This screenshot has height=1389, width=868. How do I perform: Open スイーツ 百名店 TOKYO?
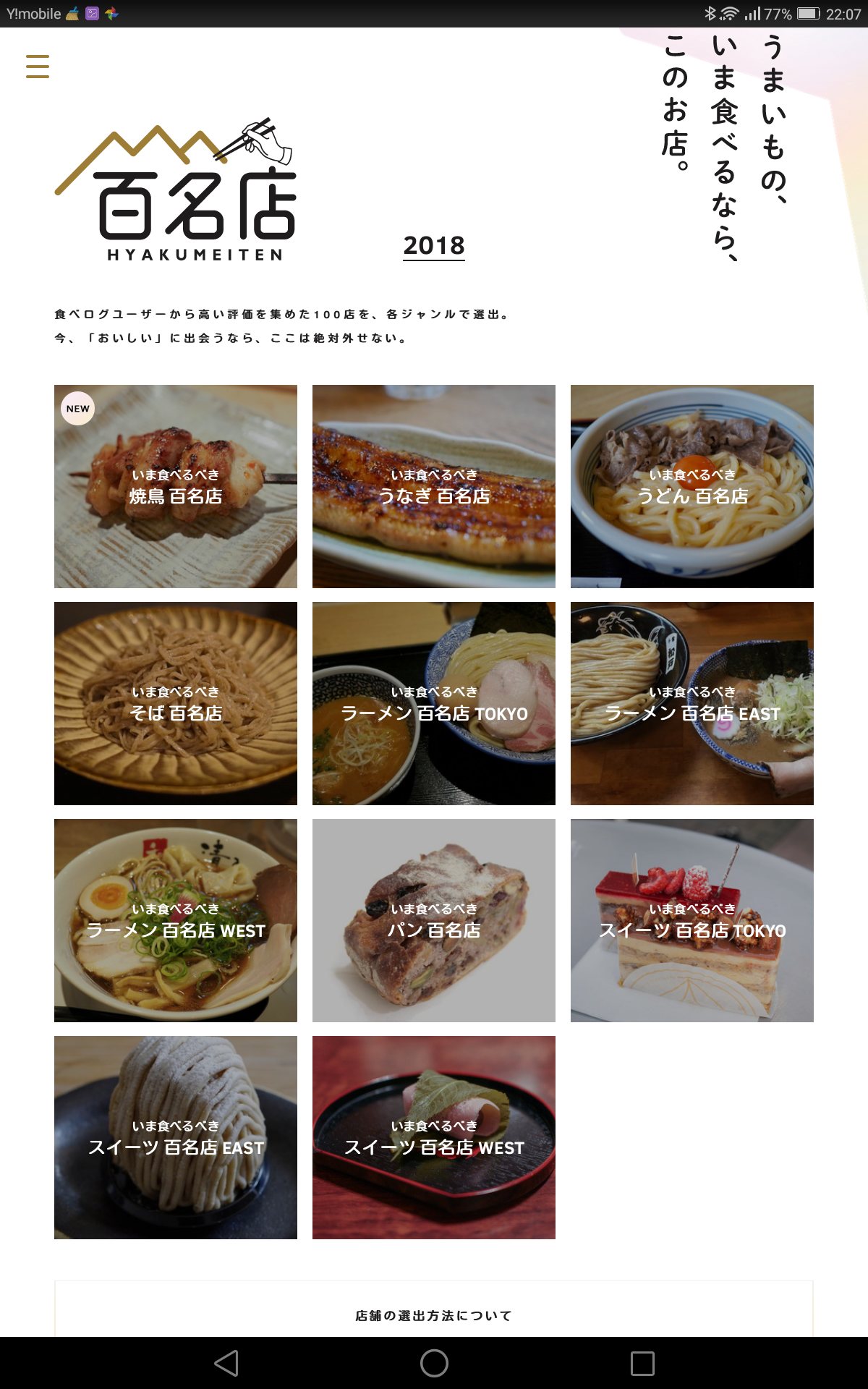pyautogui.click(x=692, y=920)
